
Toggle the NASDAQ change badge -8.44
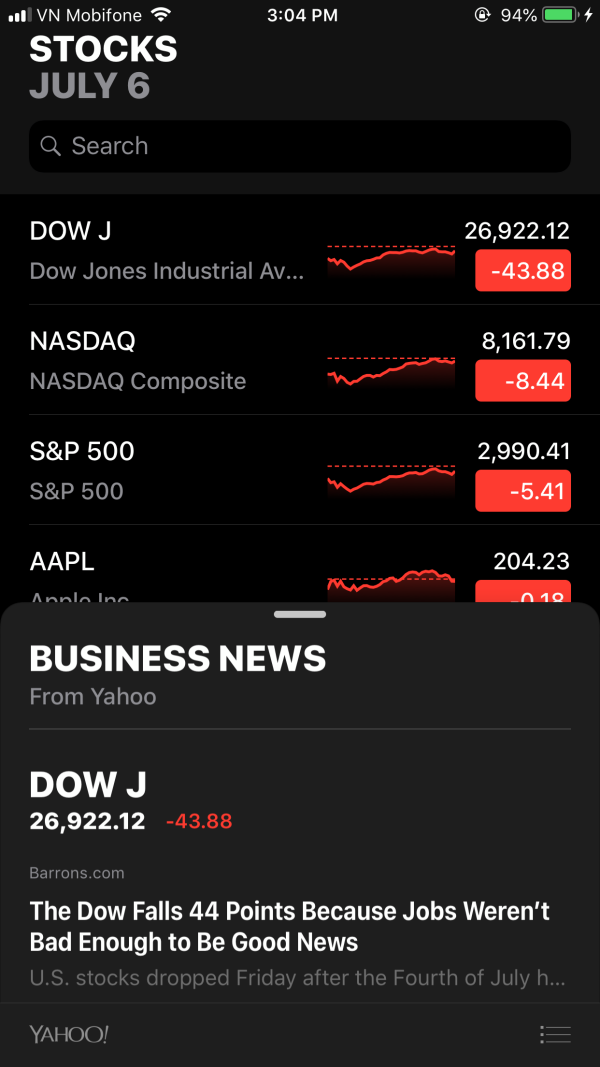(522, 381)
